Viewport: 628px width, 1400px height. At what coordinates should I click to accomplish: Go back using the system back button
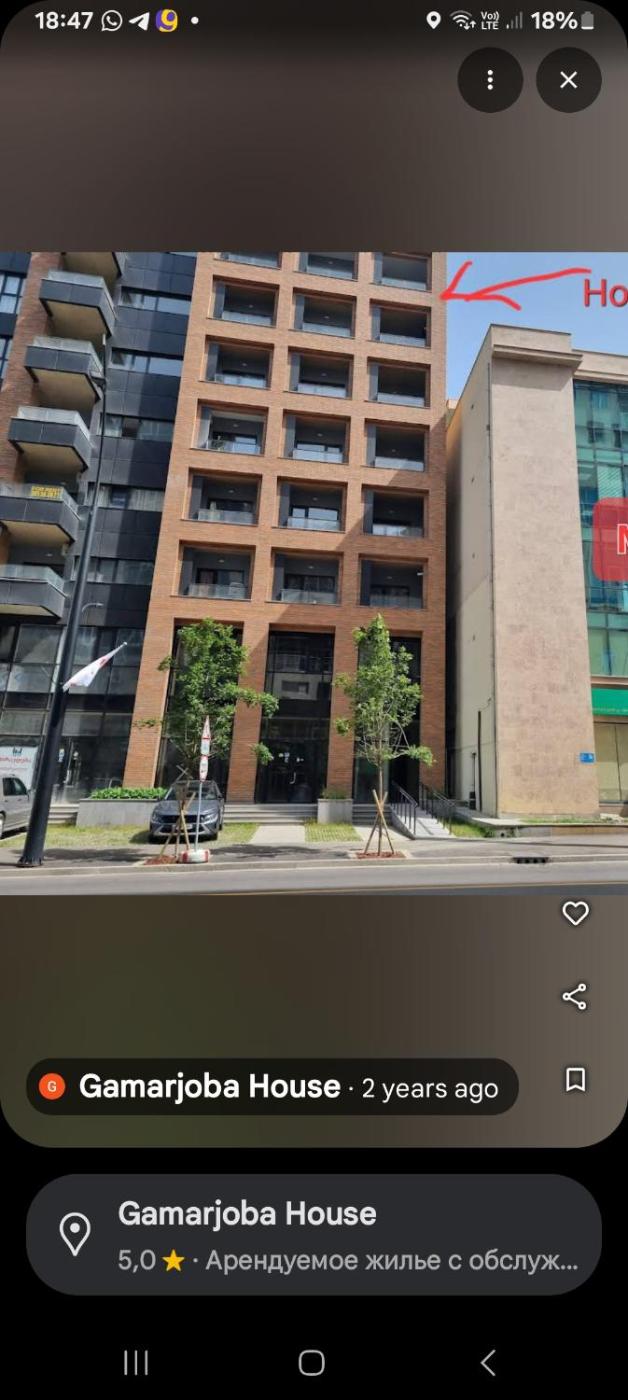pos(488,1362)
